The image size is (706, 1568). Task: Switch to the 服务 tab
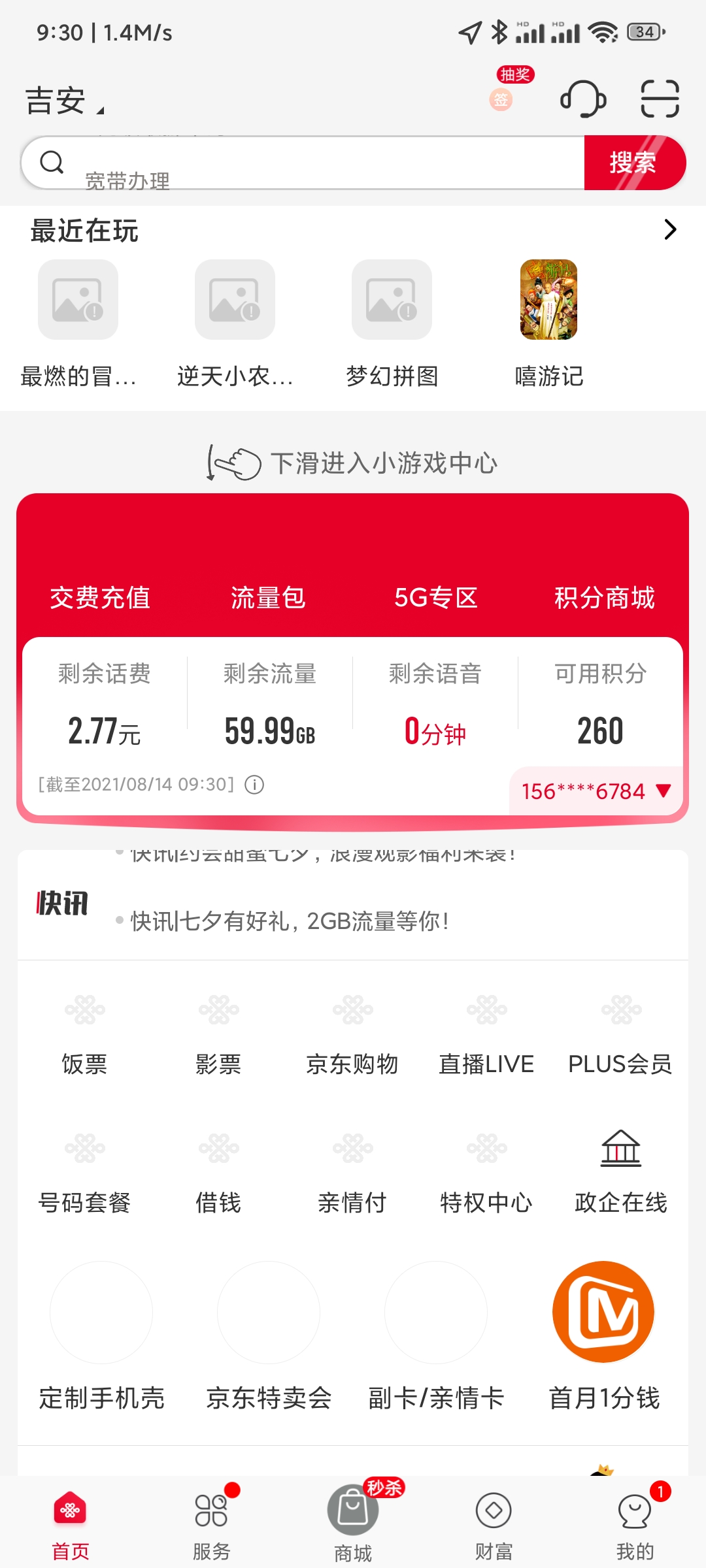tap(211, 1523)
